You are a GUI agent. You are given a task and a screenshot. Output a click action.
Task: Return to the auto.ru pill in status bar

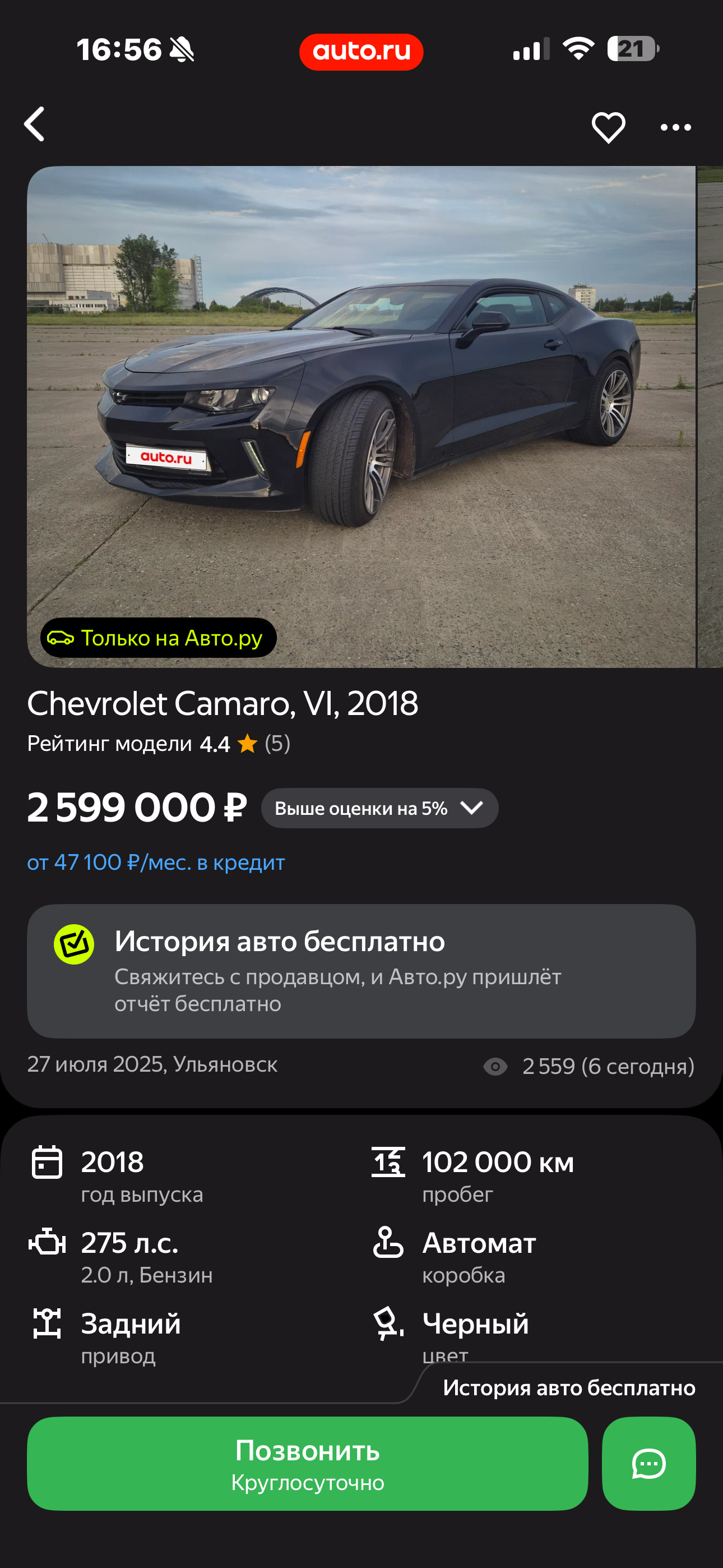(361, 52)
